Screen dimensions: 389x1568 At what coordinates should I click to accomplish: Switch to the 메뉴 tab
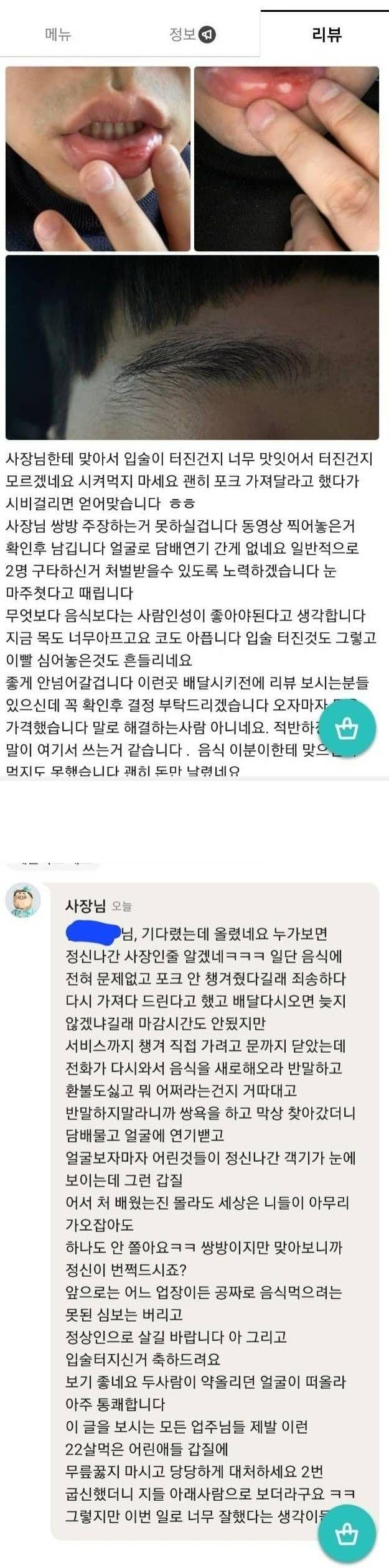[58, 34]
